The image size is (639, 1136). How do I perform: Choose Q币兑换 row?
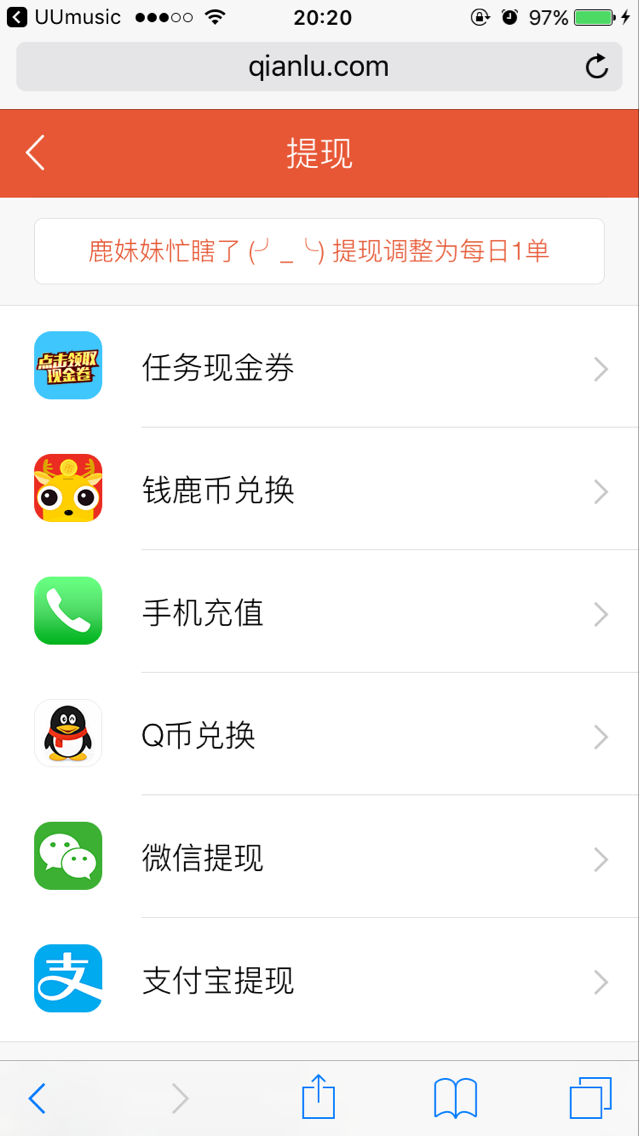319,735
